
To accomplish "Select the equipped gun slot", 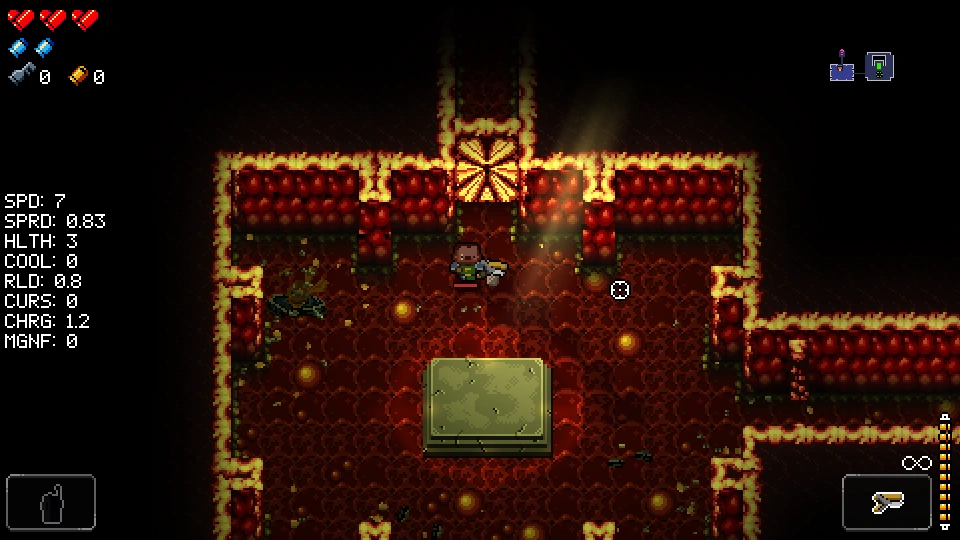I will [887, 501].
